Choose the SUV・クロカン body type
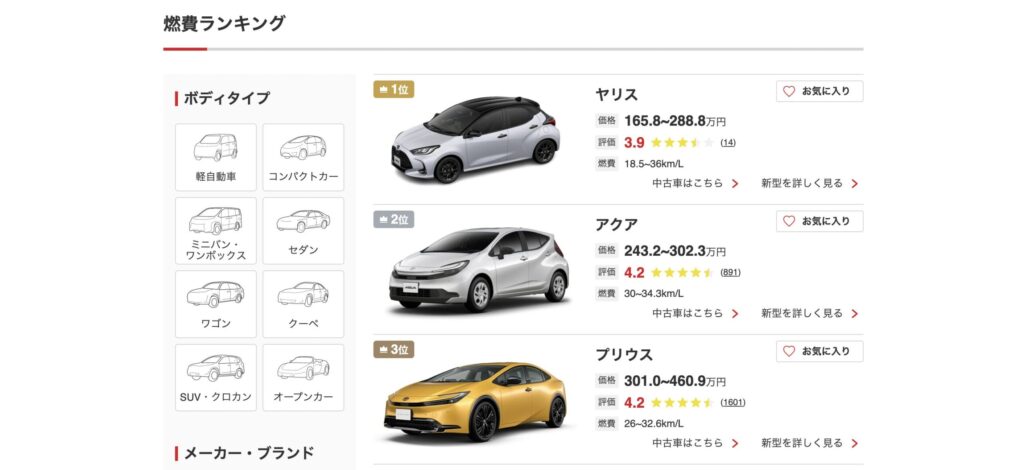Screen dimensions: 1024x470 pos(215,377)
